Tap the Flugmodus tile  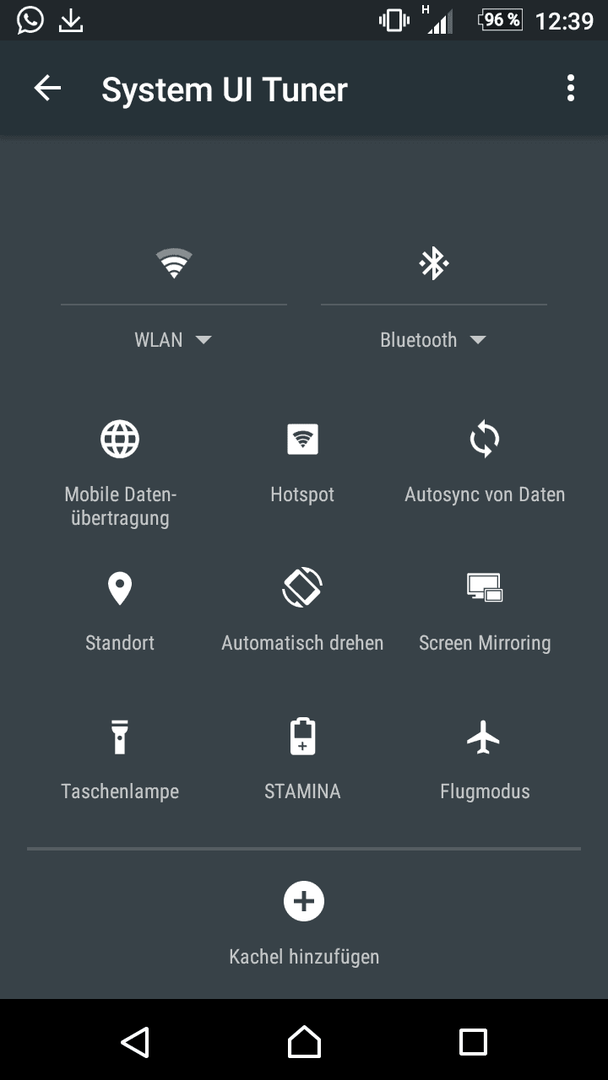click(x=485, y=761)
